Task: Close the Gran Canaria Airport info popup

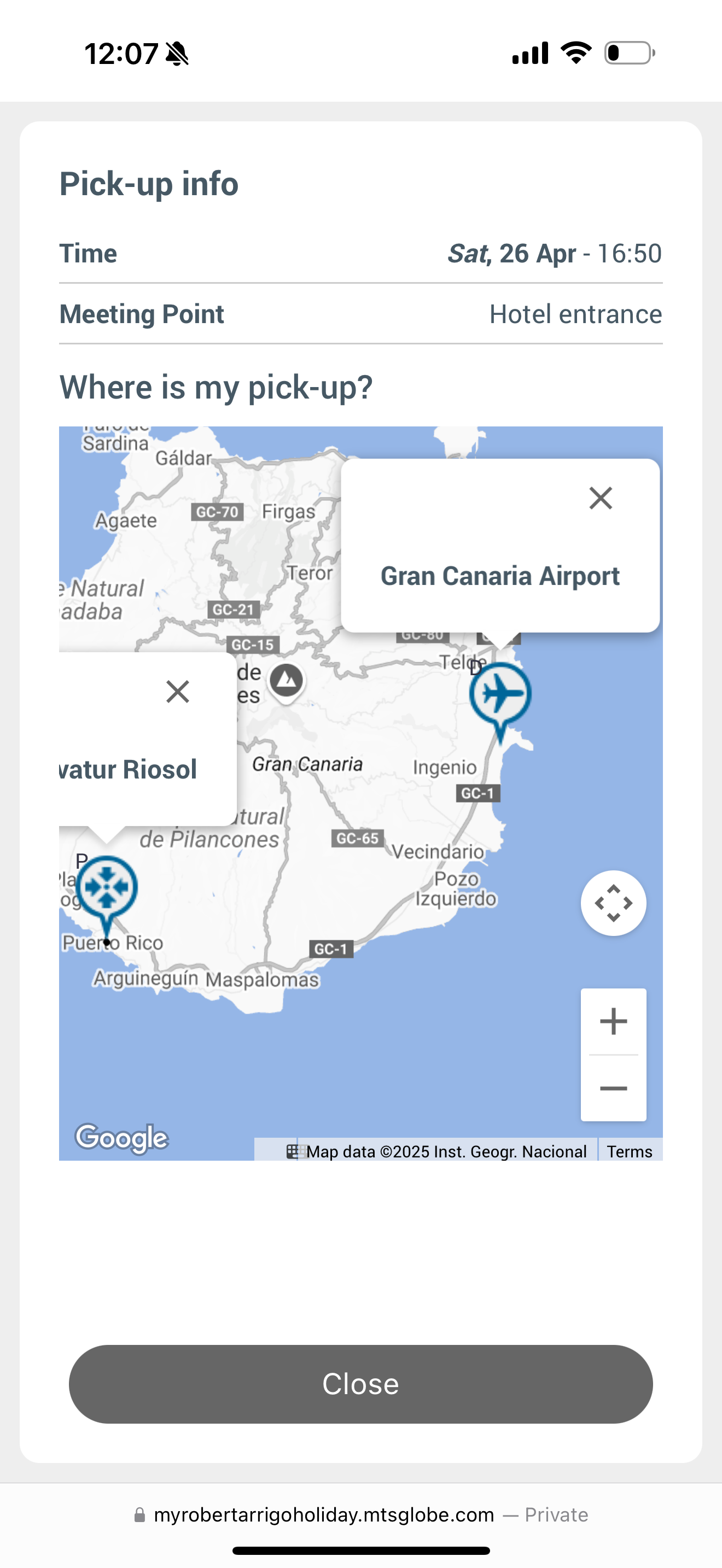Action: pos(600,498)
